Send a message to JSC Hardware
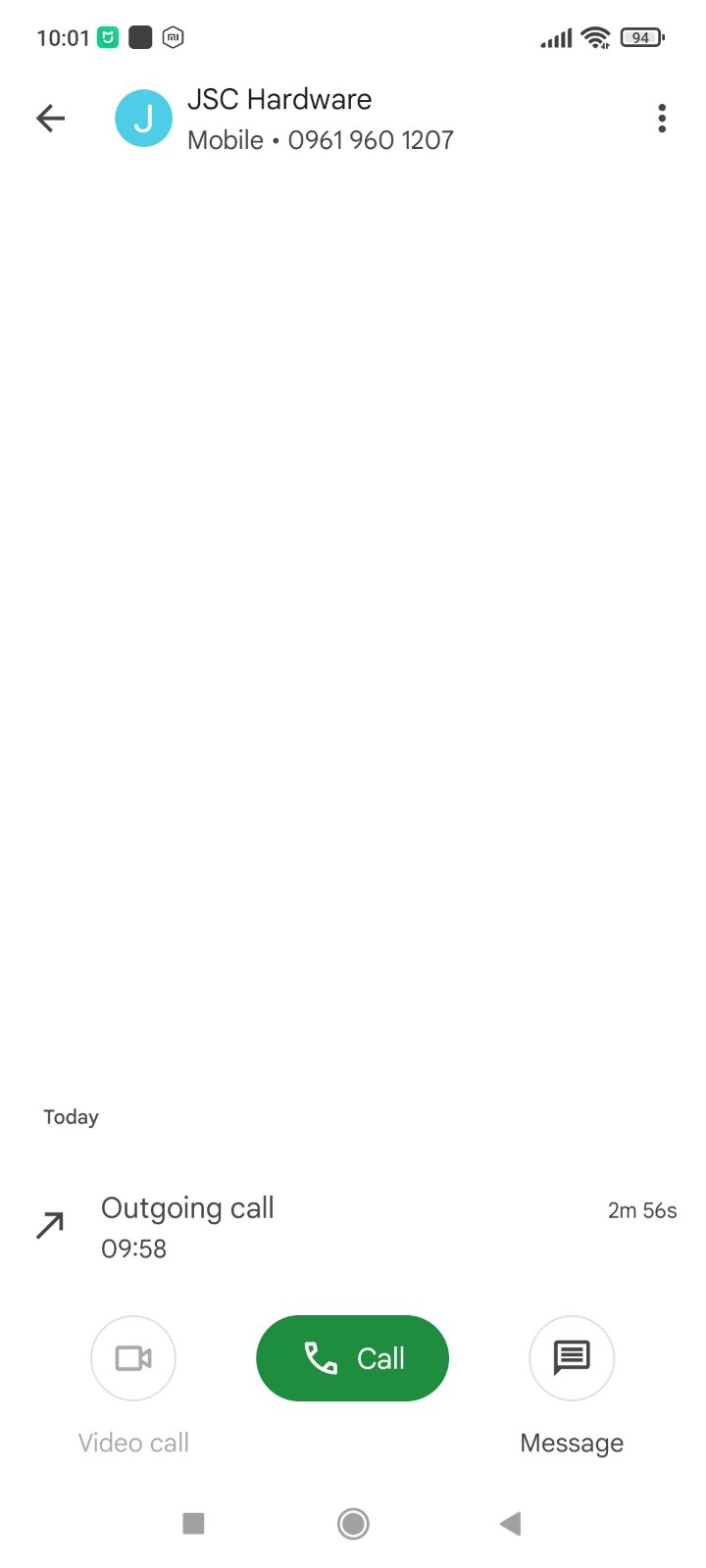The image size is (706, 1568). [572, 1358]
